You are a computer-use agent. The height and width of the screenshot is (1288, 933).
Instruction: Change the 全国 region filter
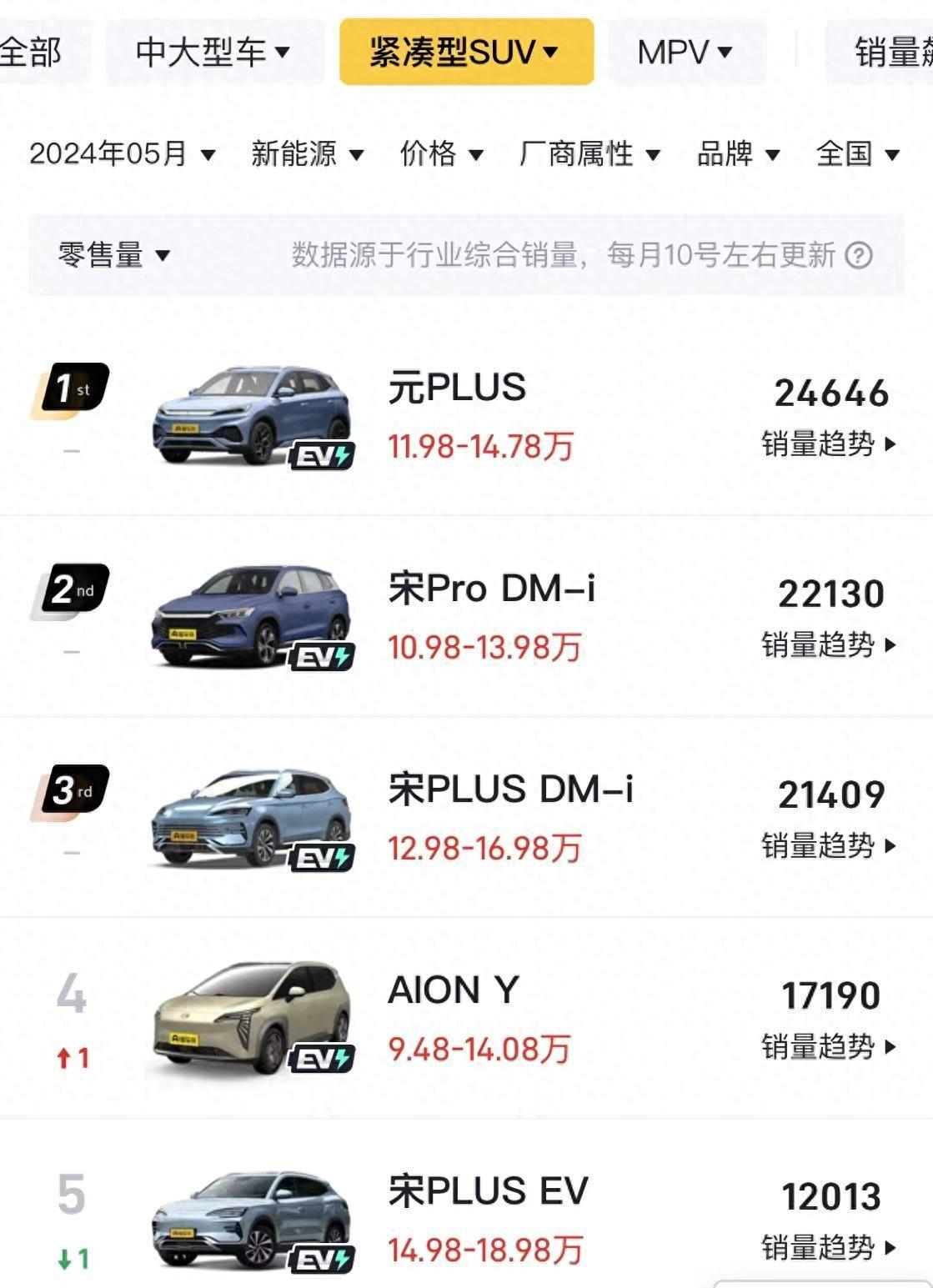[x=858, y=153]
